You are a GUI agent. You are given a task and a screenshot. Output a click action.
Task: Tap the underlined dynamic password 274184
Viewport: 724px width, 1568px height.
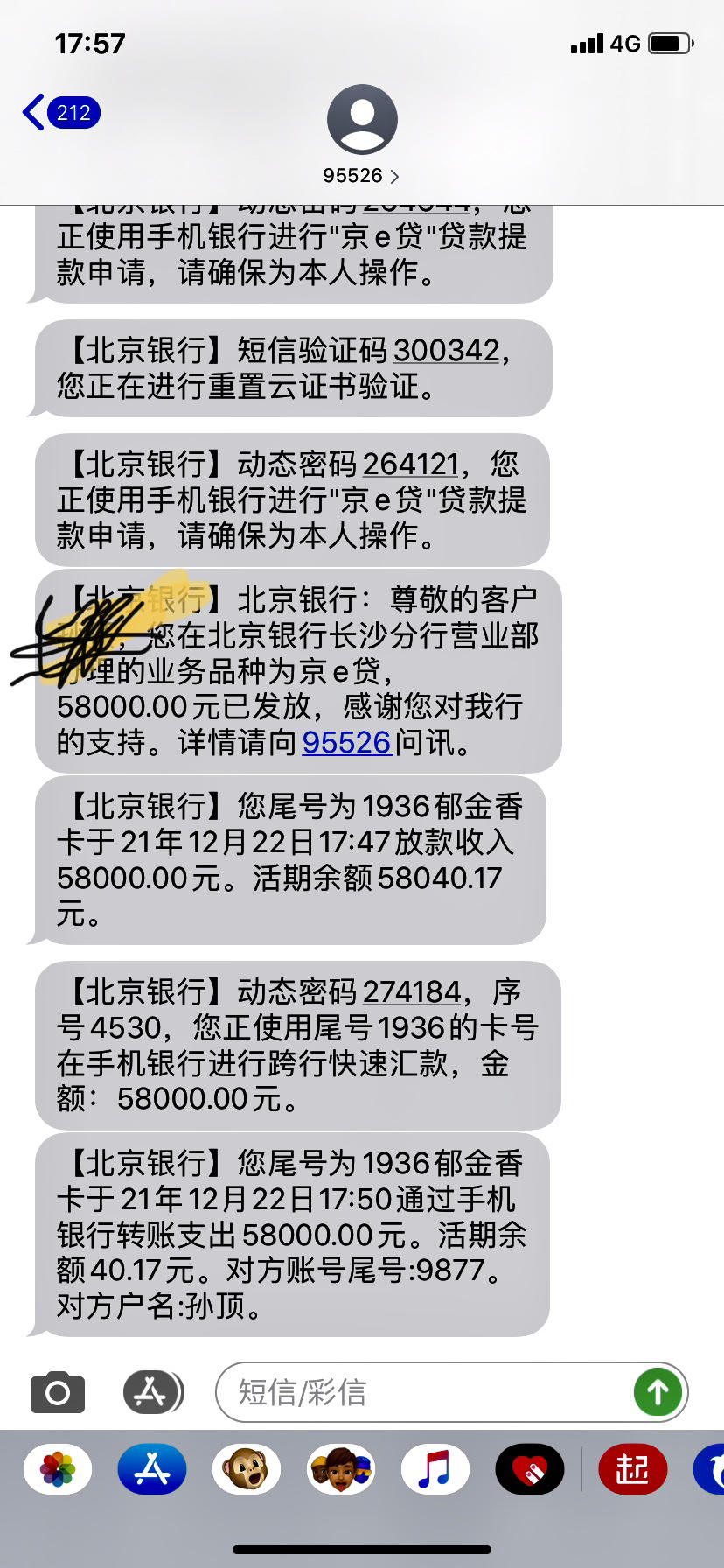(x=411, y=991)
